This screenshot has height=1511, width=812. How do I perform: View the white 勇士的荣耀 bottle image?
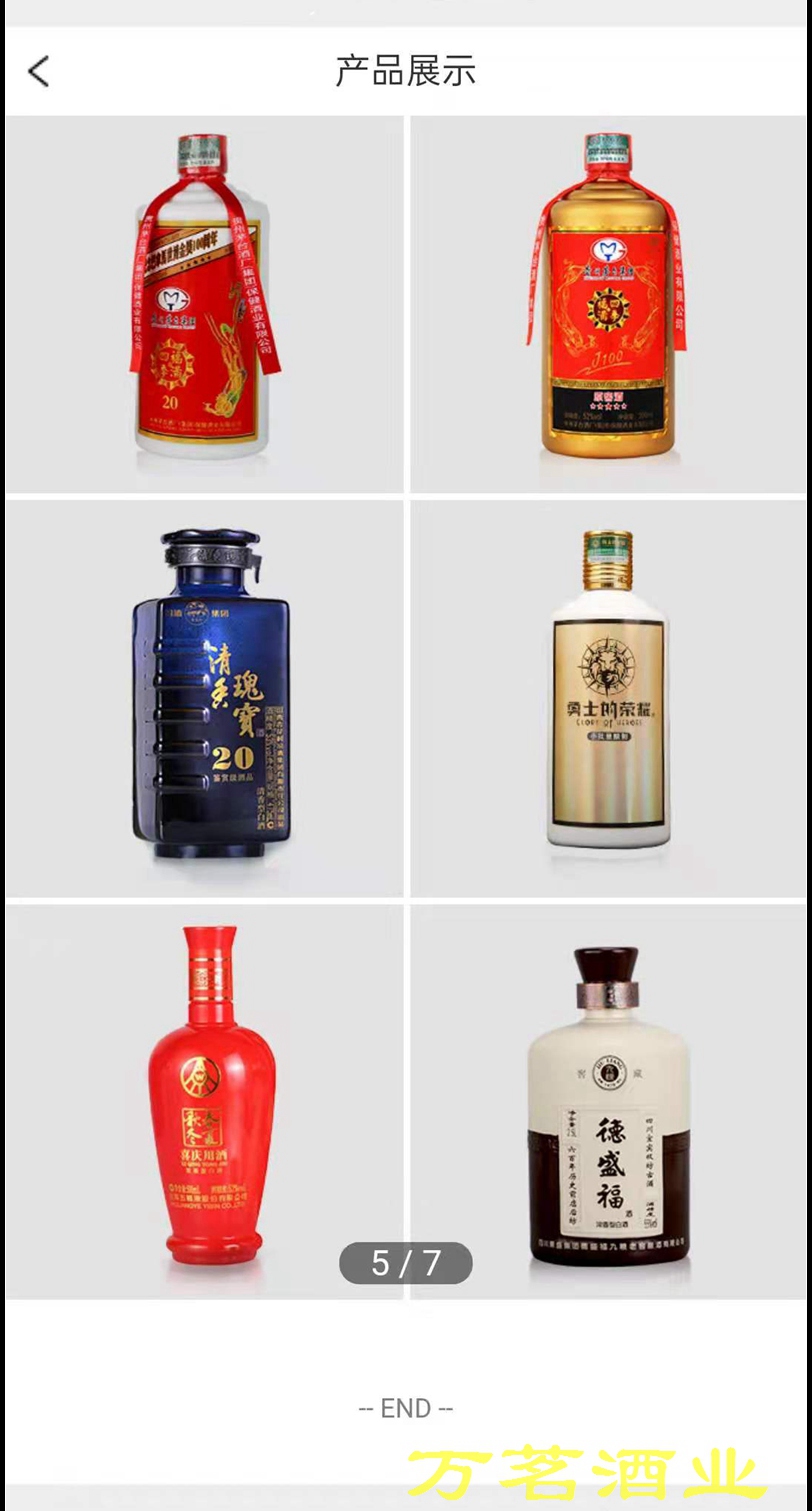(x=609, y=698)
